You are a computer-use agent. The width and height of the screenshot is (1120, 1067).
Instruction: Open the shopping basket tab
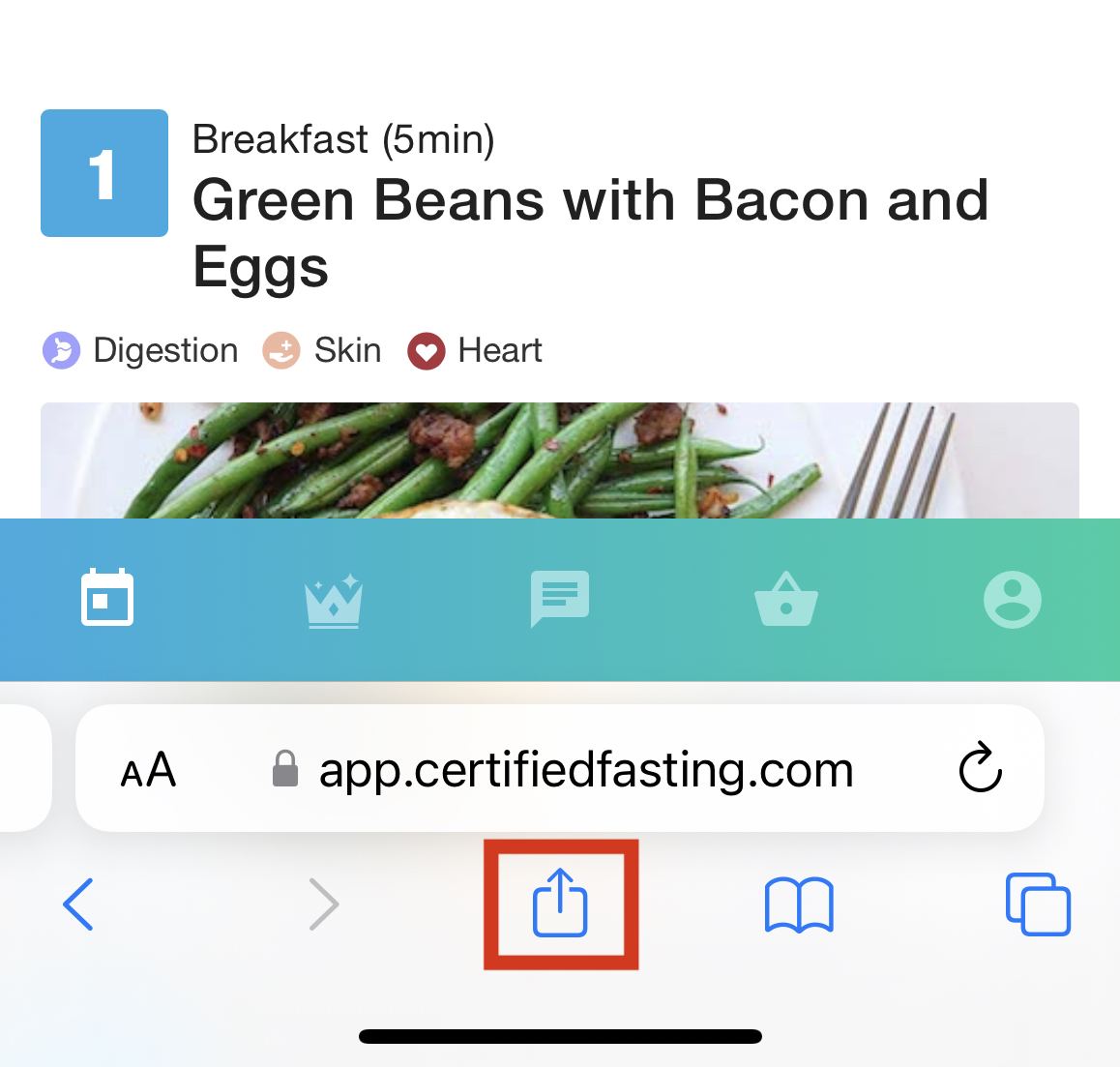click(x=785, y=600)
